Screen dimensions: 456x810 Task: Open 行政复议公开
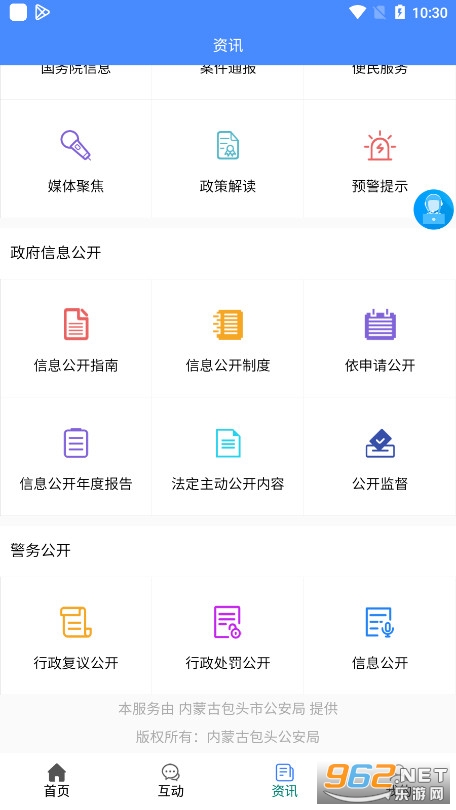pos(76,636)
